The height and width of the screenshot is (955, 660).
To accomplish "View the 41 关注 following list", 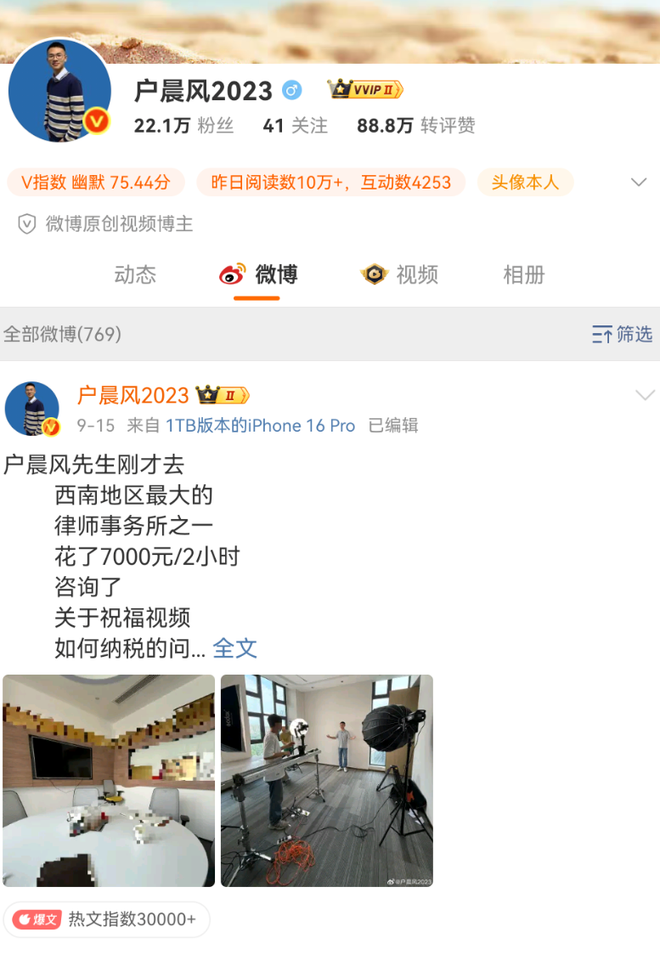I will click(x=295, y=125).
